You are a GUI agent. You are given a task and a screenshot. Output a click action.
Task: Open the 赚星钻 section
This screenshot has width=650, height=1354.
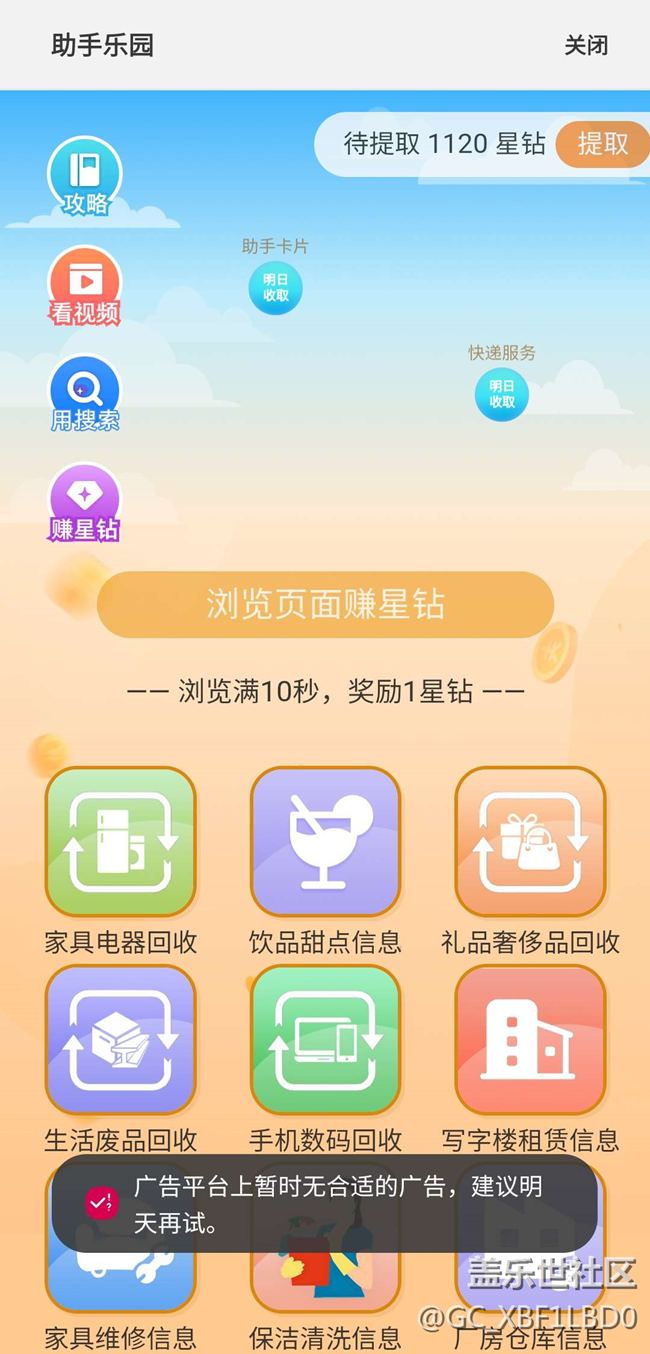click(85, 502)
